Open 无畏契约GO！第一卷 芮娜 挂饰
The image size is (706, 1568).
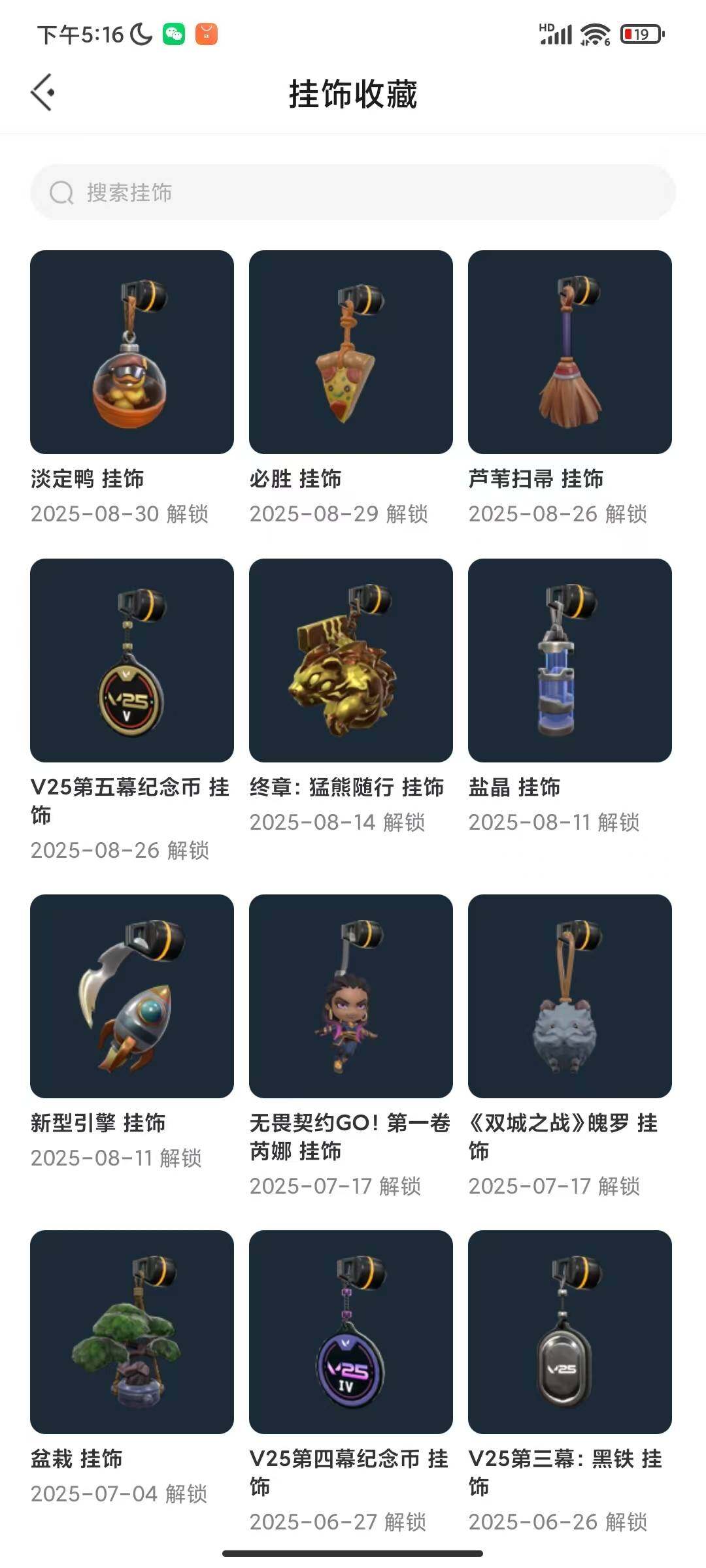(351, 996)
